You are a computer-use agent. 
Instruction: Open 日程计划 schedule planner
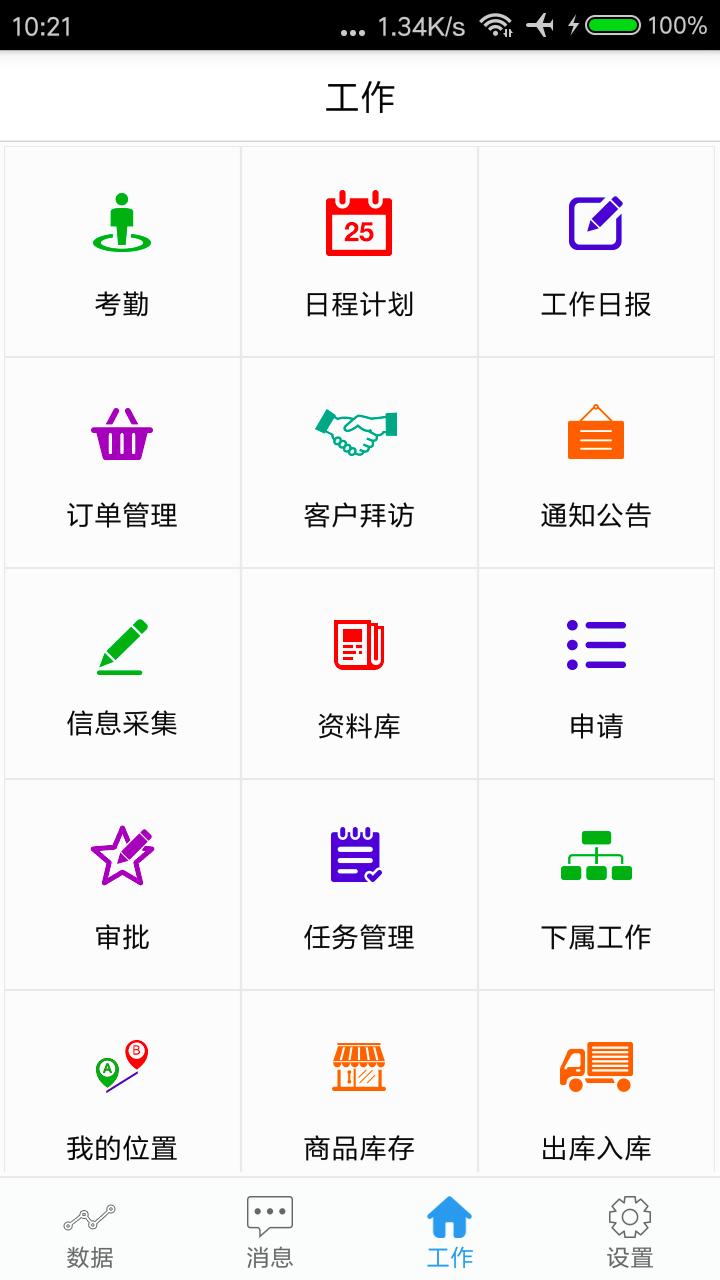359,252
